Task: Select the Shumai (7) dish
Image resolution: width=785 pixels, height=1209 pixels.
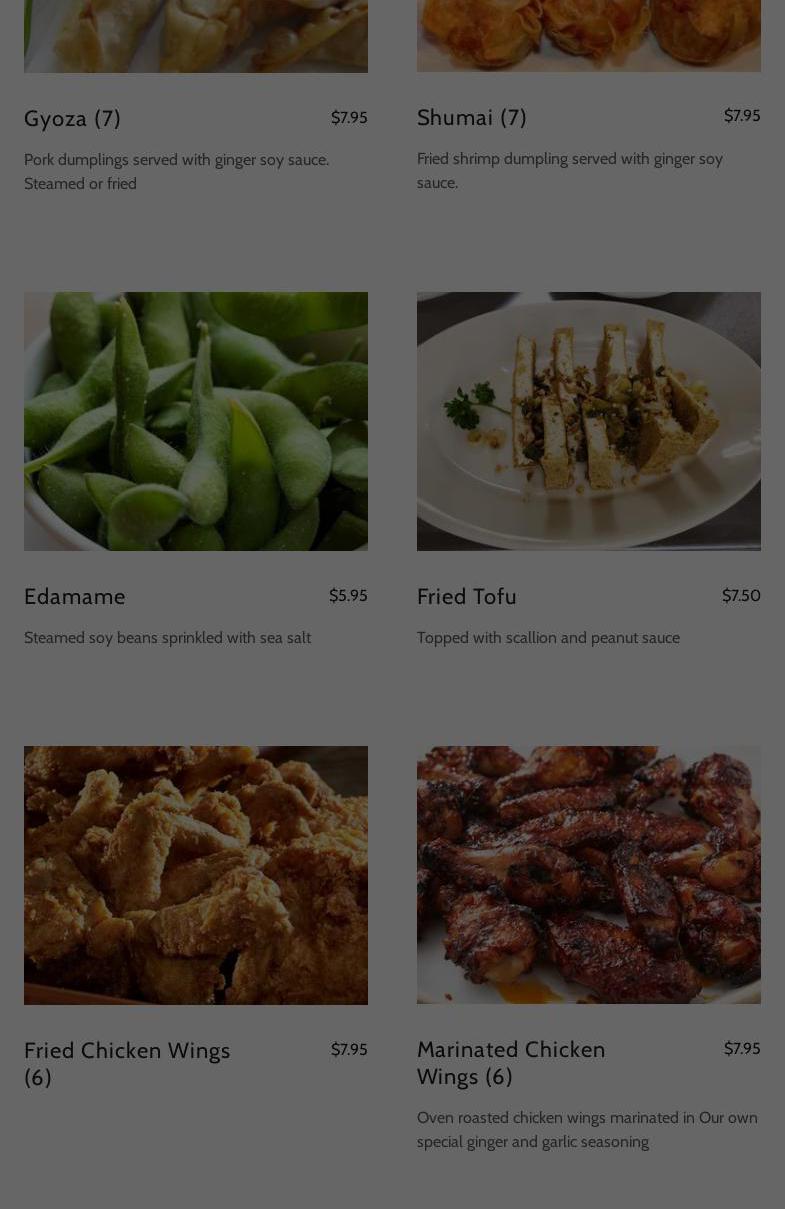Action: [x=471, y=118]
